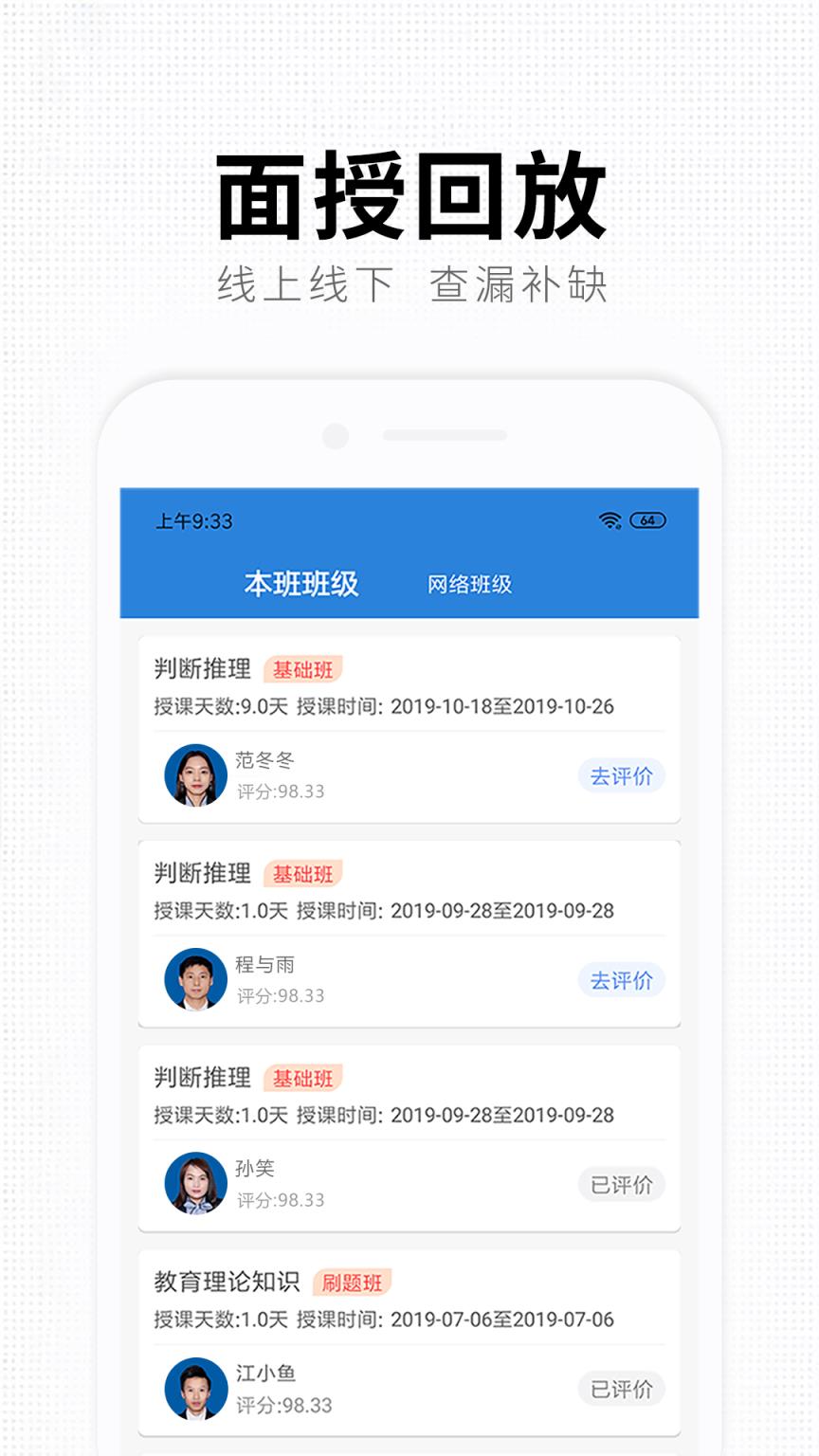The width and height of the screenshot is (819, 1456).
Task: Select the 本班班级 tab
Action: 302,584
